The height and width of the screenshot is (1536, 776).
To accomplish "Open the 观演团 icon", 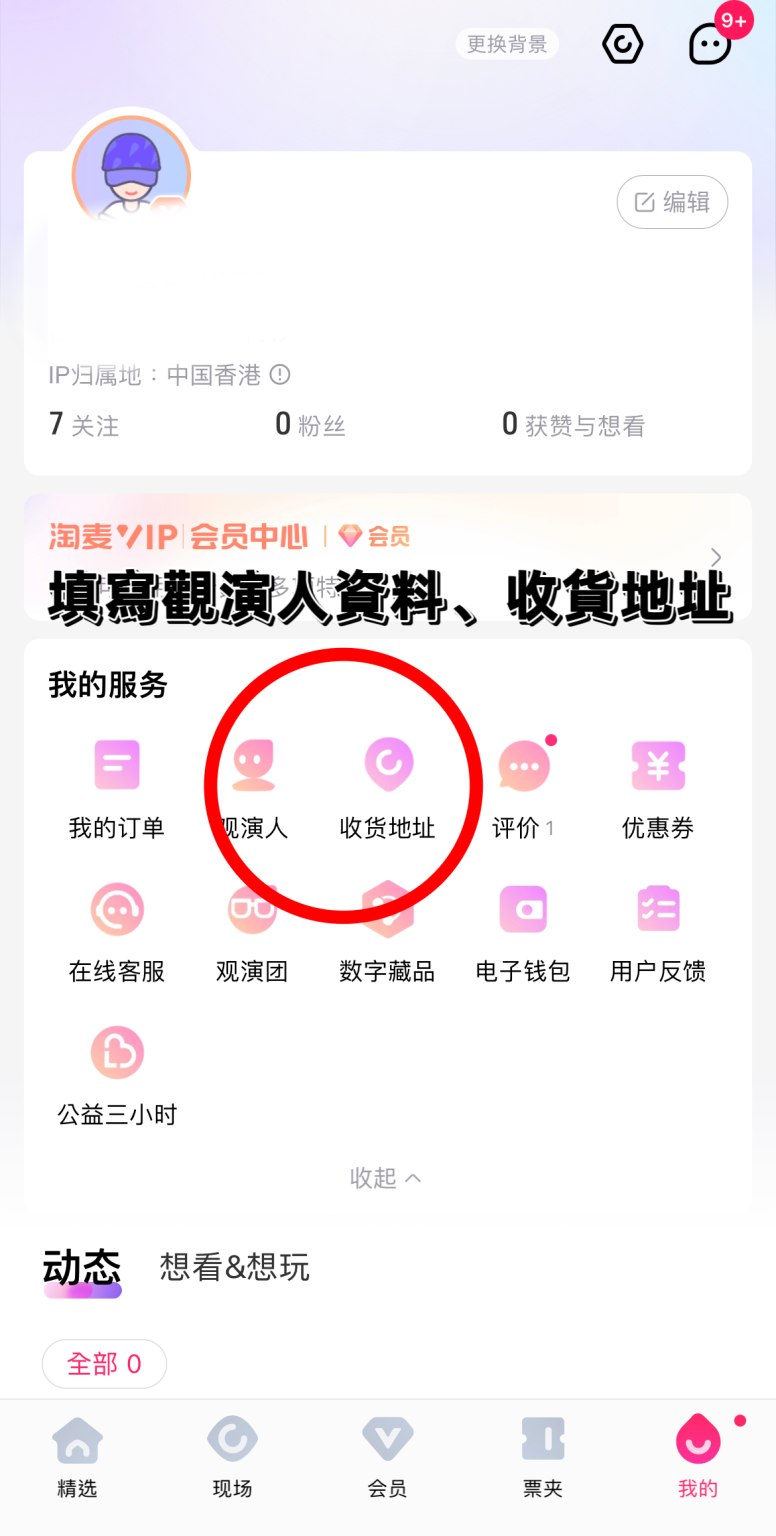I will (252, 930).
